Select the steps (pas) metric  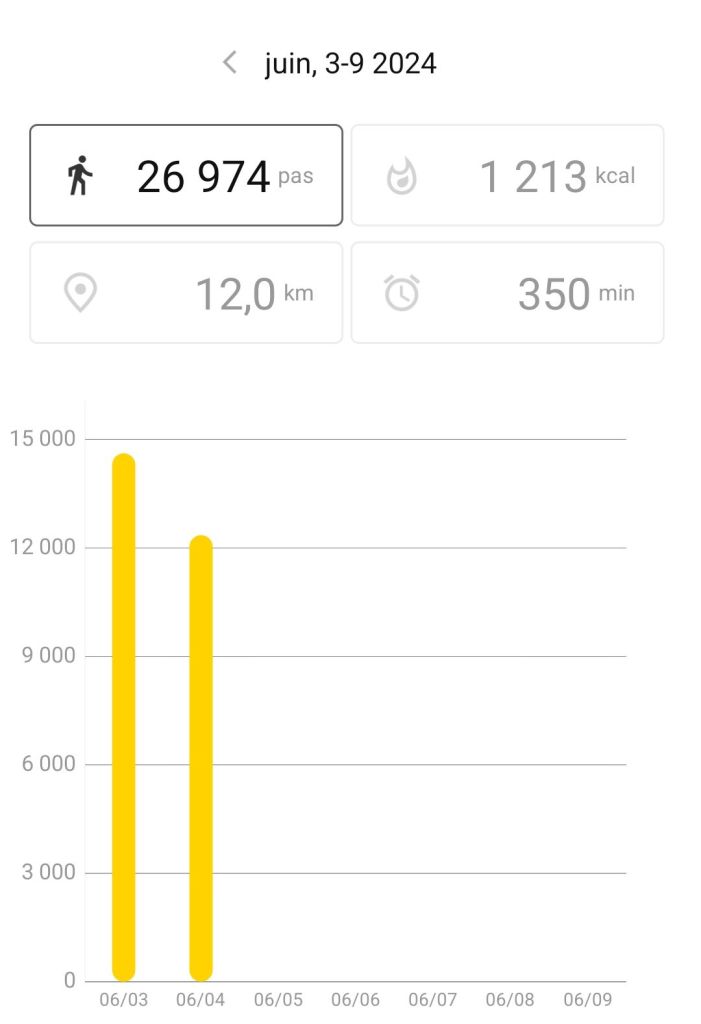tap(186, 176)
